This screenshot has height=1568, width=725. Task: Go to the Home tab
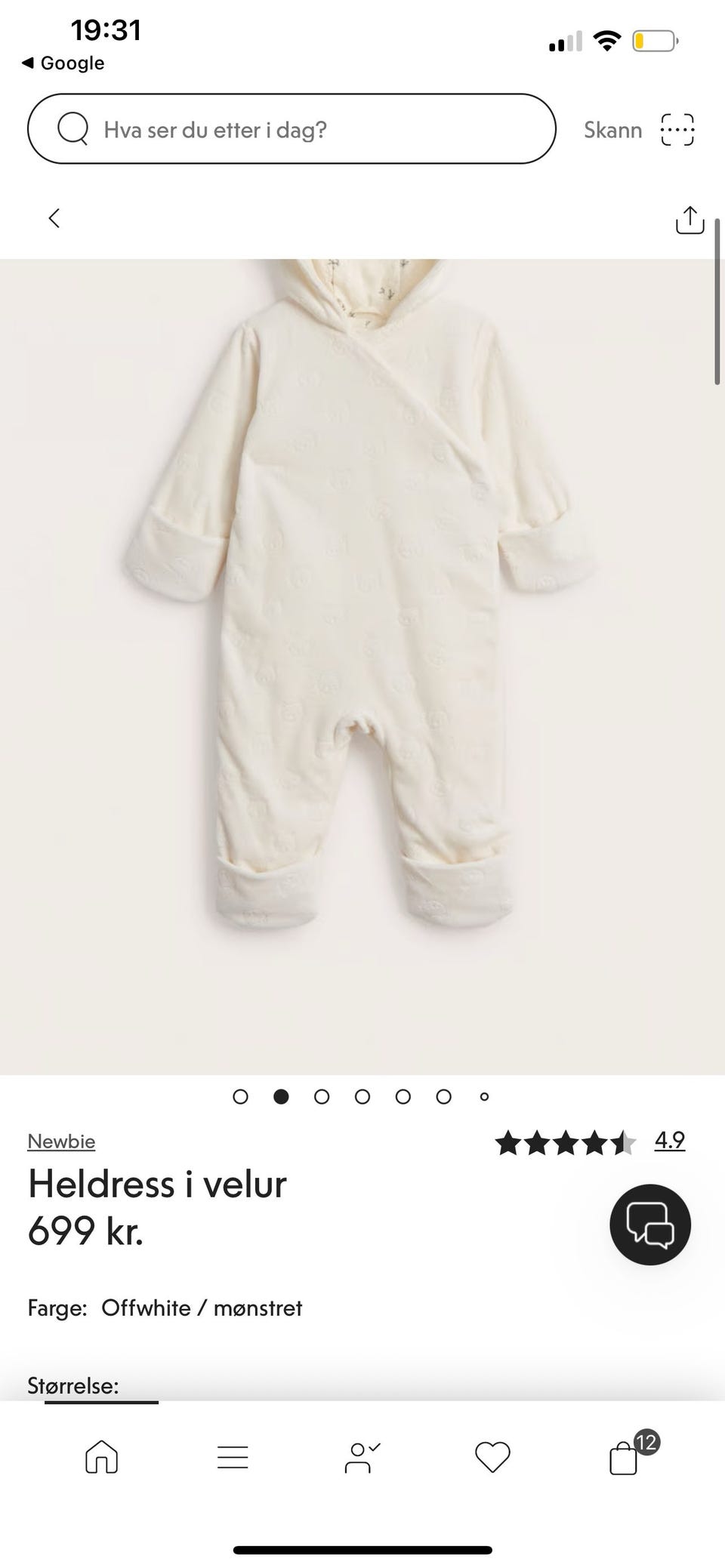point(101,1456)
